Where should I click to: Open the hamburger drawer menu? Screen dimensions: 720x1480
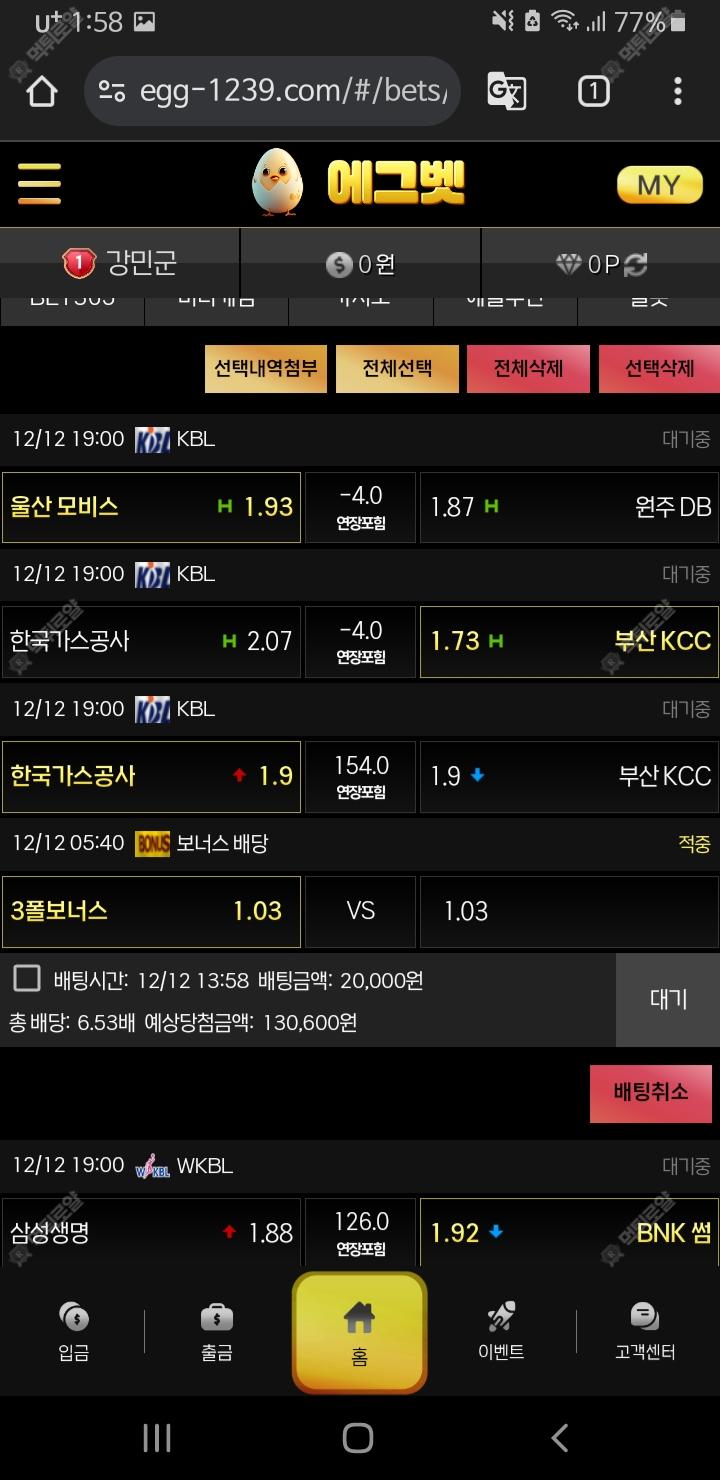pos(39,184)
